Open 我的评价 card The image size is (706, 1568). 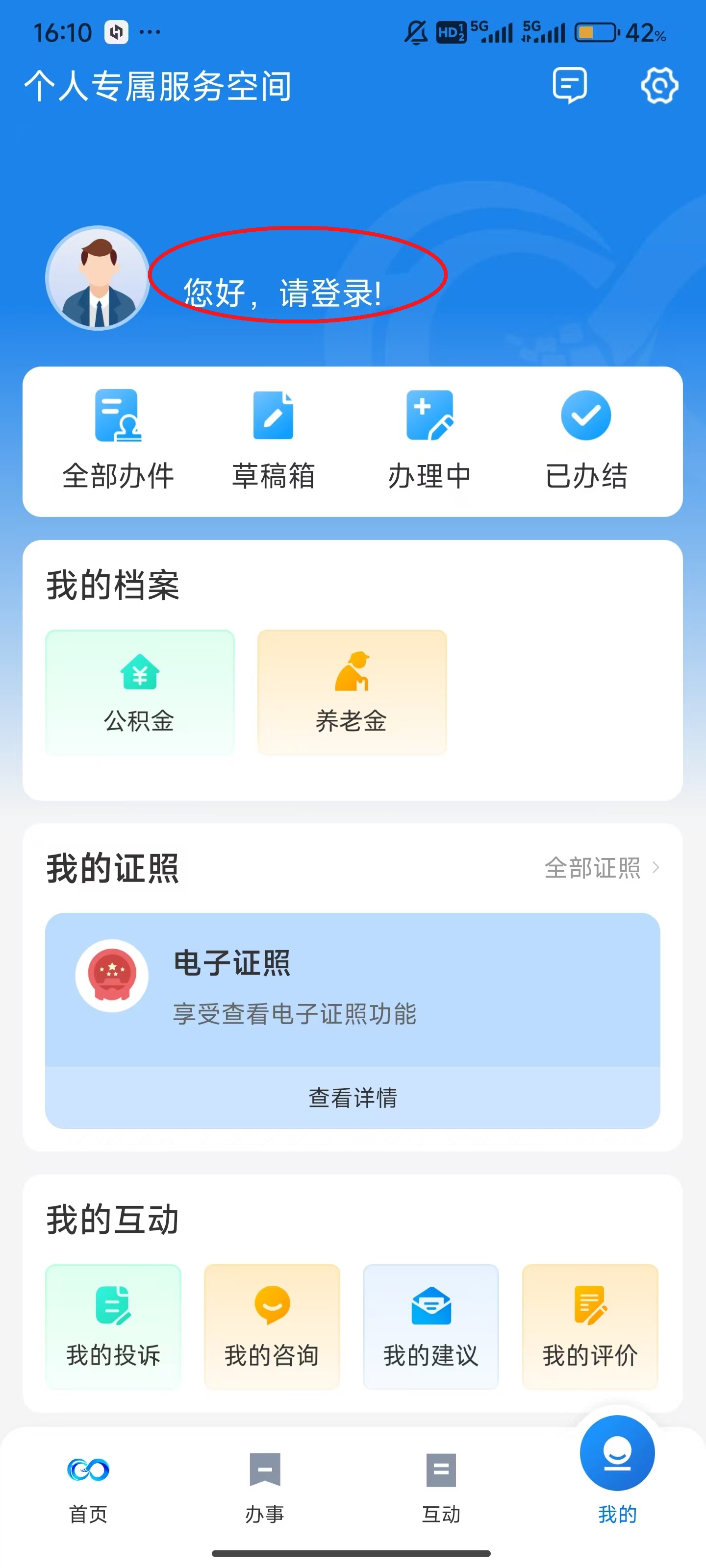tap(590, 1326)
